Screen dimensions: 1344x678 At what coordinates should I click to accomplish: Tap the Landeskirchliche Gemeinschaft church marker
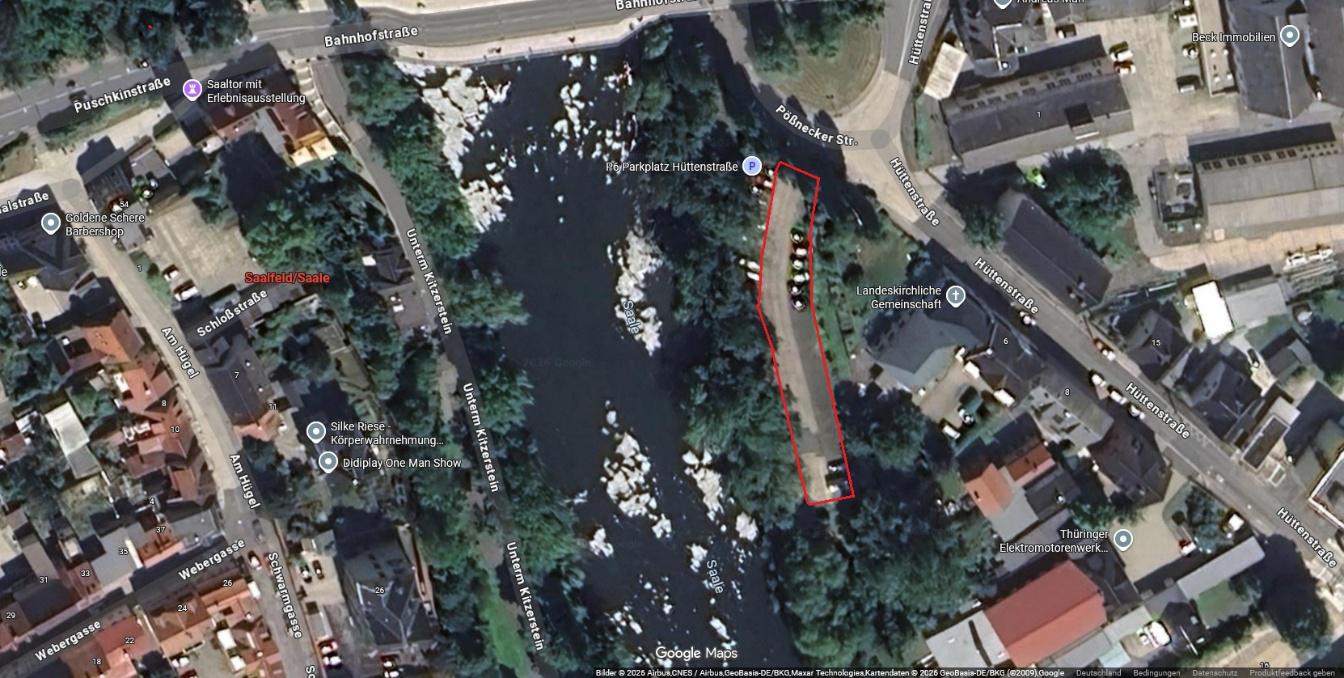point(956,296)
